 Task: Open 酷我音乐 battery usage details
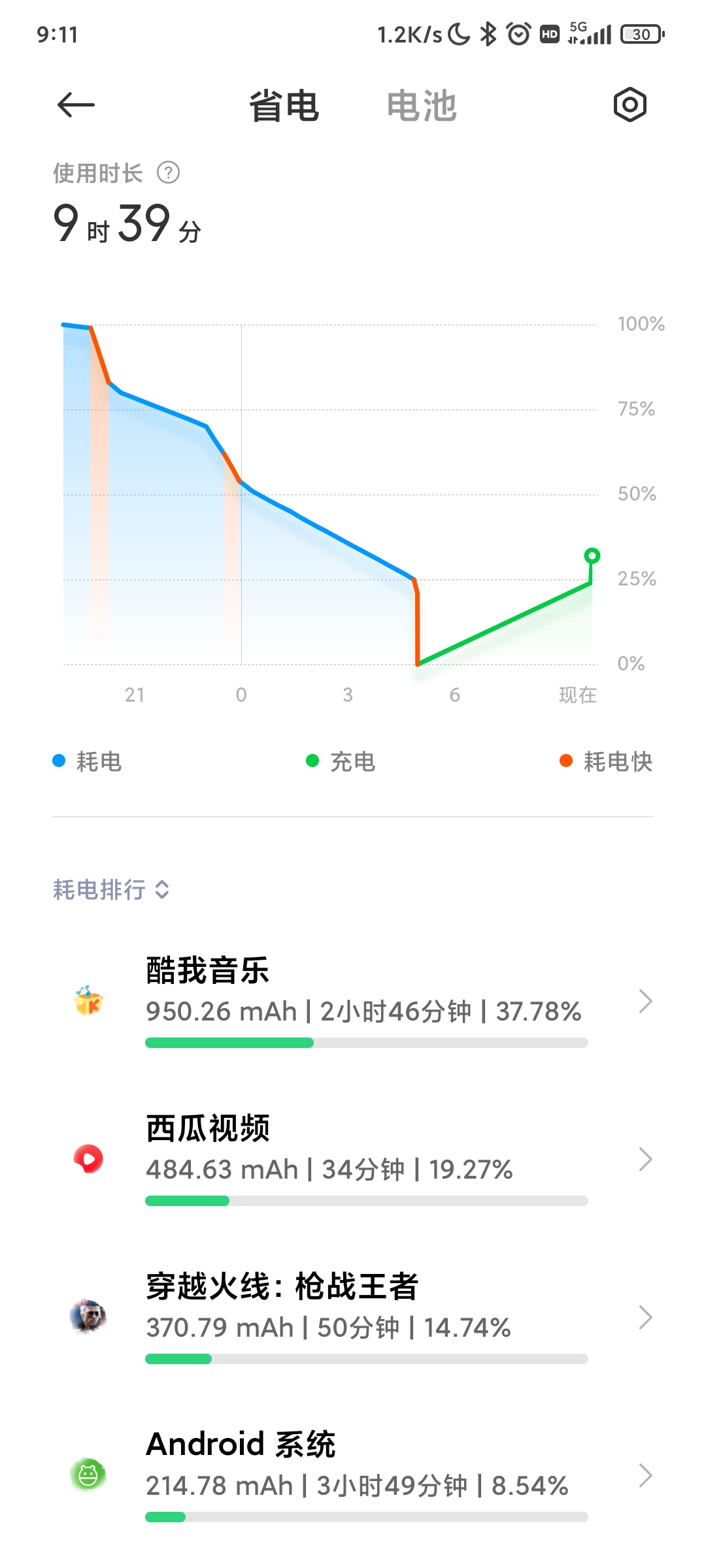pos(366,1001)
